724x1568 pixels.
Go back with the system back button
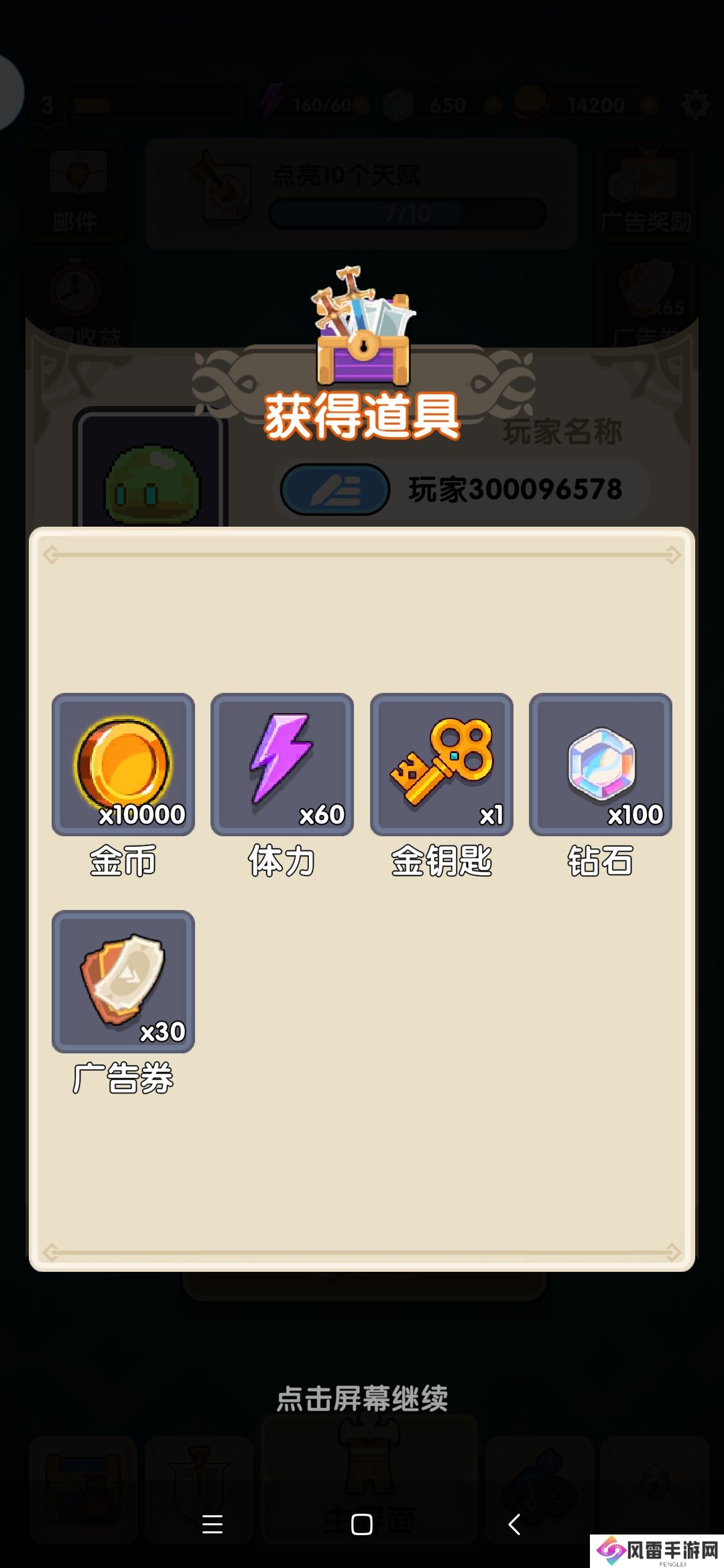(x=514, y=1524)
